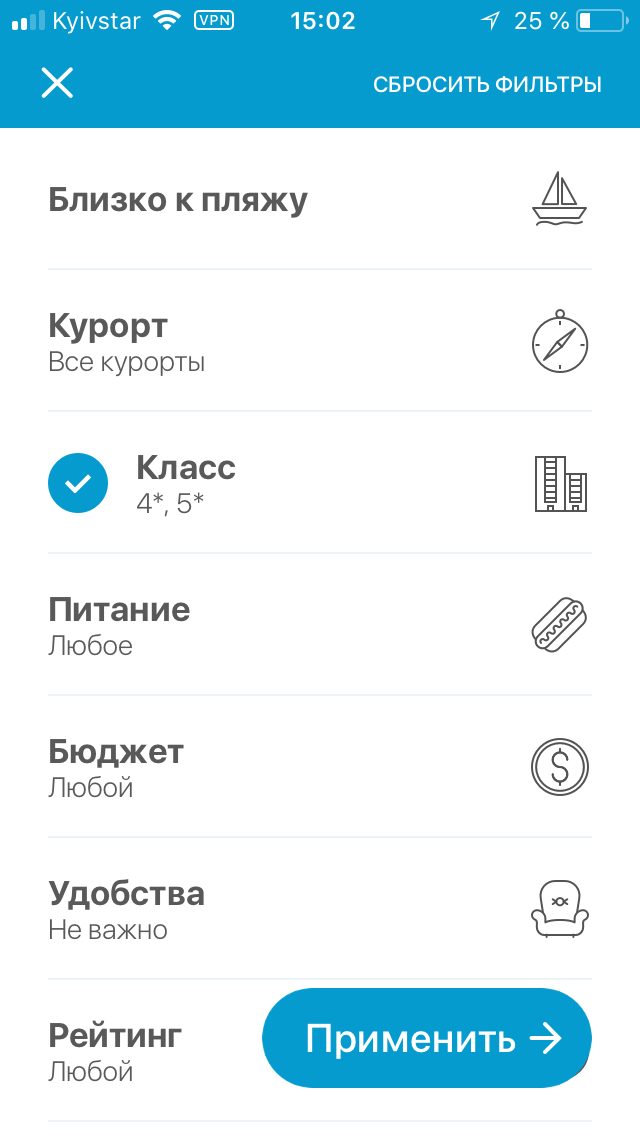Open the Бюджет budget filter

pyautogui.click(x=116, y=767)
